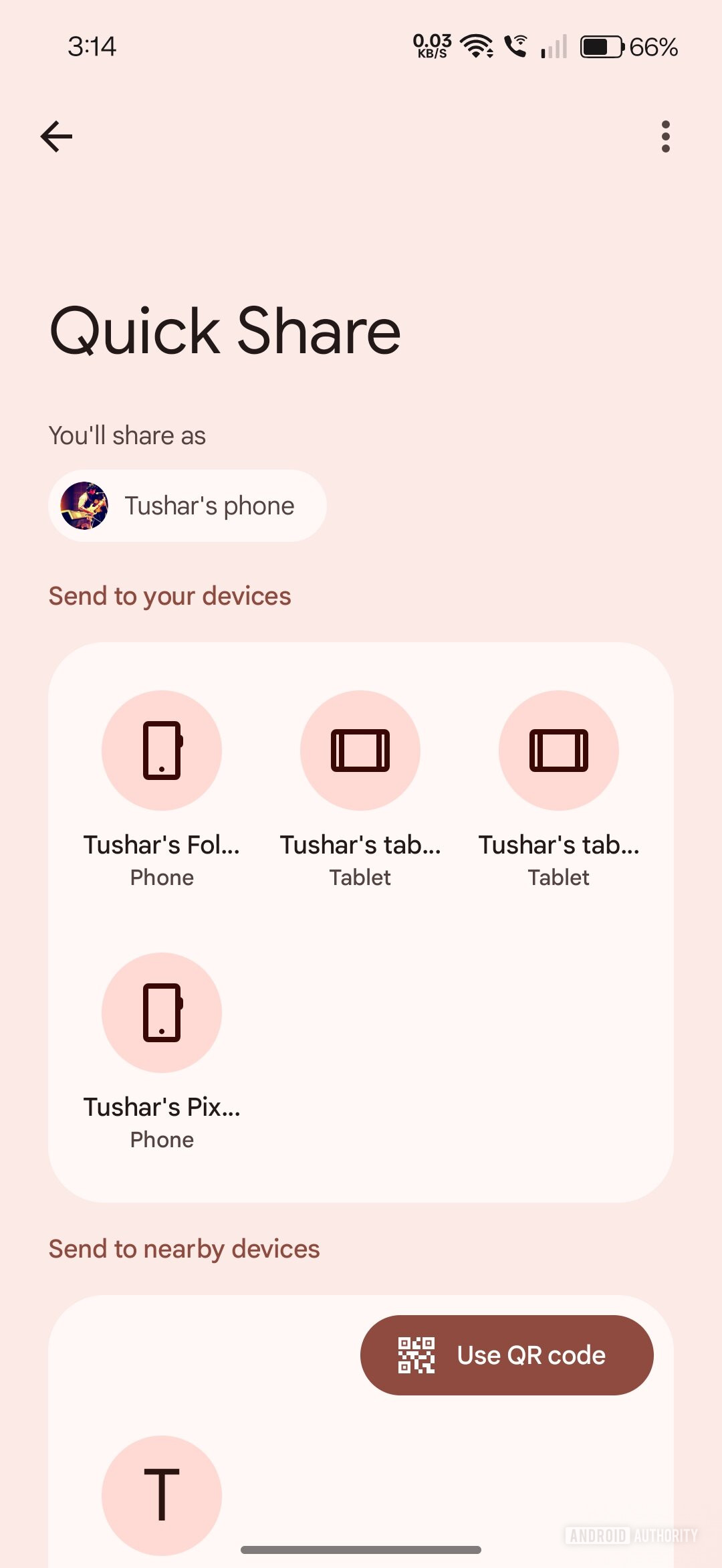
Task: Go back from Quick Share
Action: pos(57,136)
